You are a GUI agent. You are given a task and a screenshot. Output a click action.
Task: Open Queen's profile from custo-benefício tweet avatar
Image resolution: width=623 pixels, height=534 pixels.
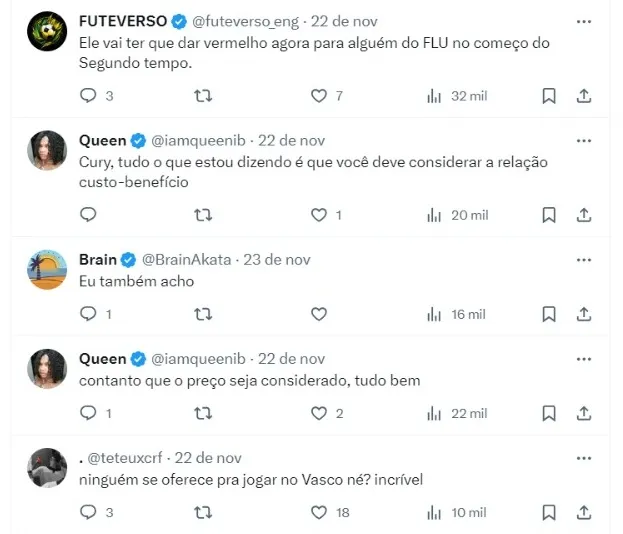click(47, 150)
